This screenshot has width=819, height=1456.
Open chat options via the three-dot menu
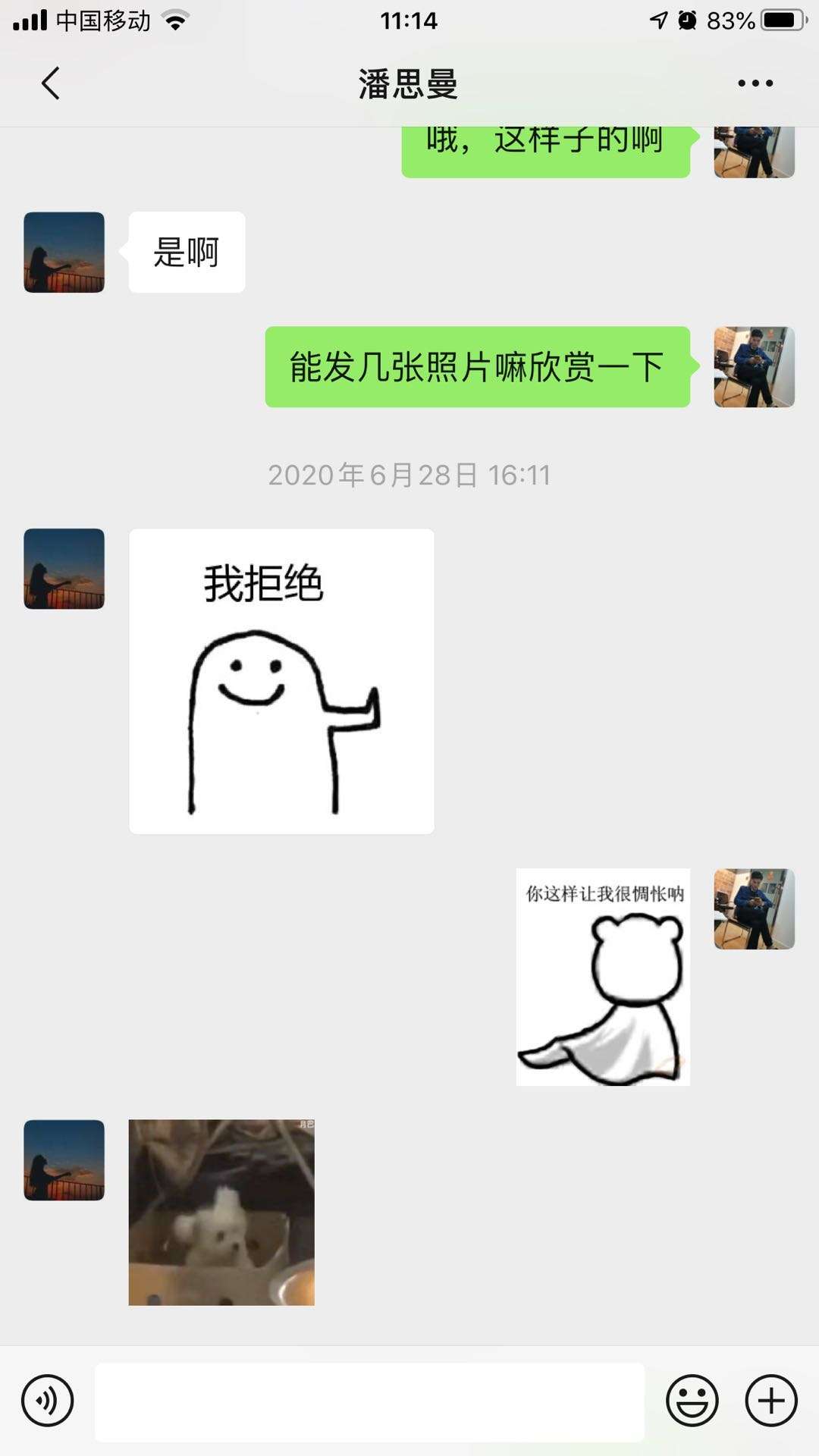pos(753,83)
